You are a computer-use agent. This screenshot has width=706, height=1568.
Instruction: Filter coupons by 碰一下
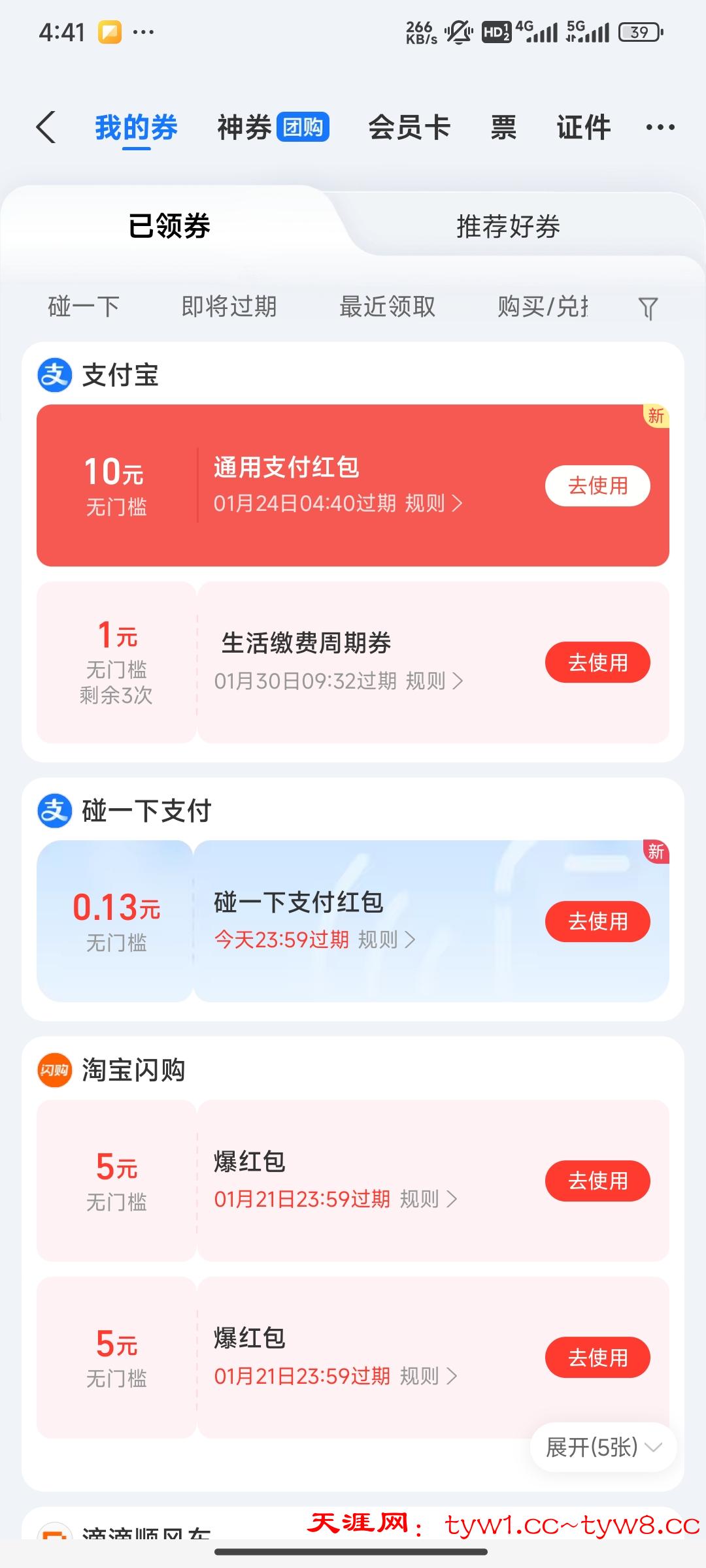click(x=84, y=306)
